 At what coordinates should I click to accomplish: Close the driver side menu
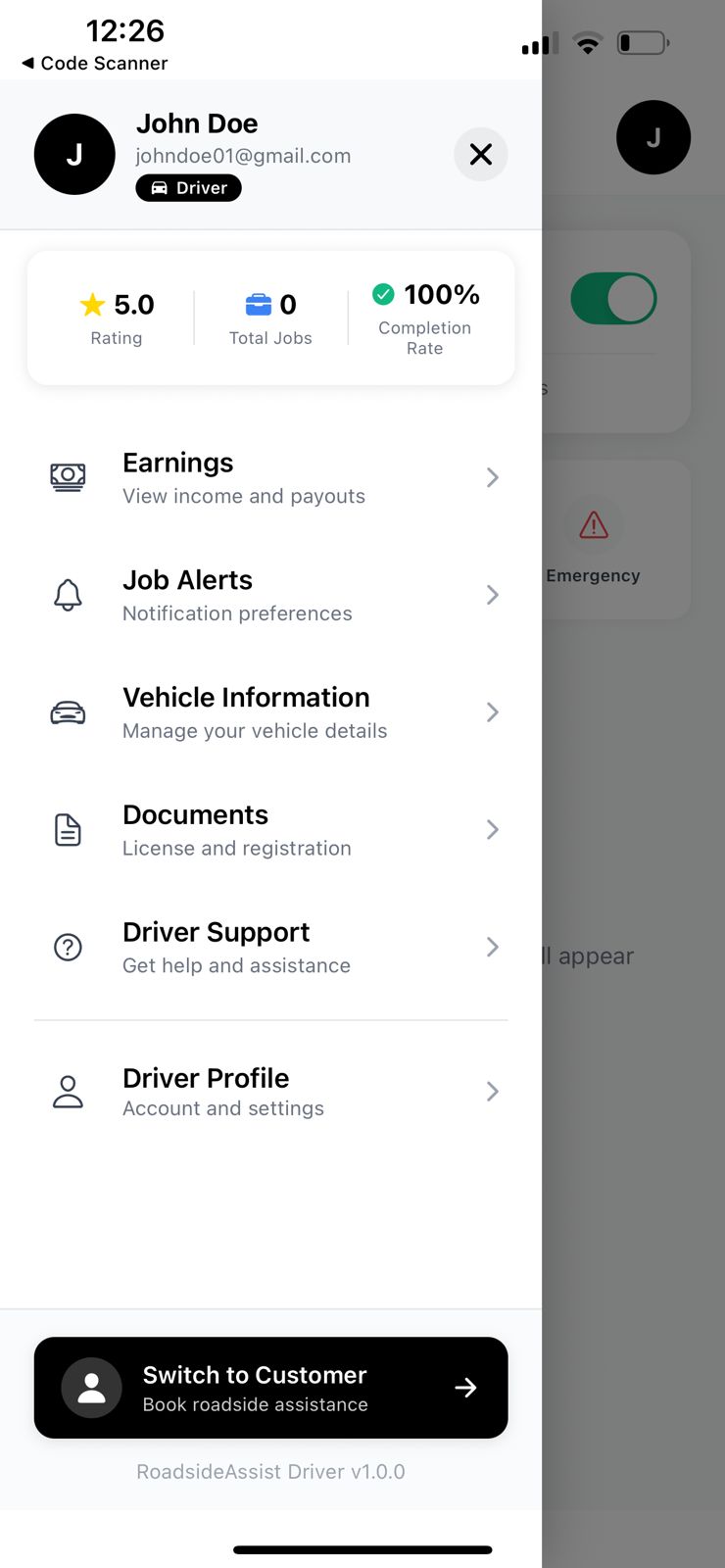click(x=480, y=155)
